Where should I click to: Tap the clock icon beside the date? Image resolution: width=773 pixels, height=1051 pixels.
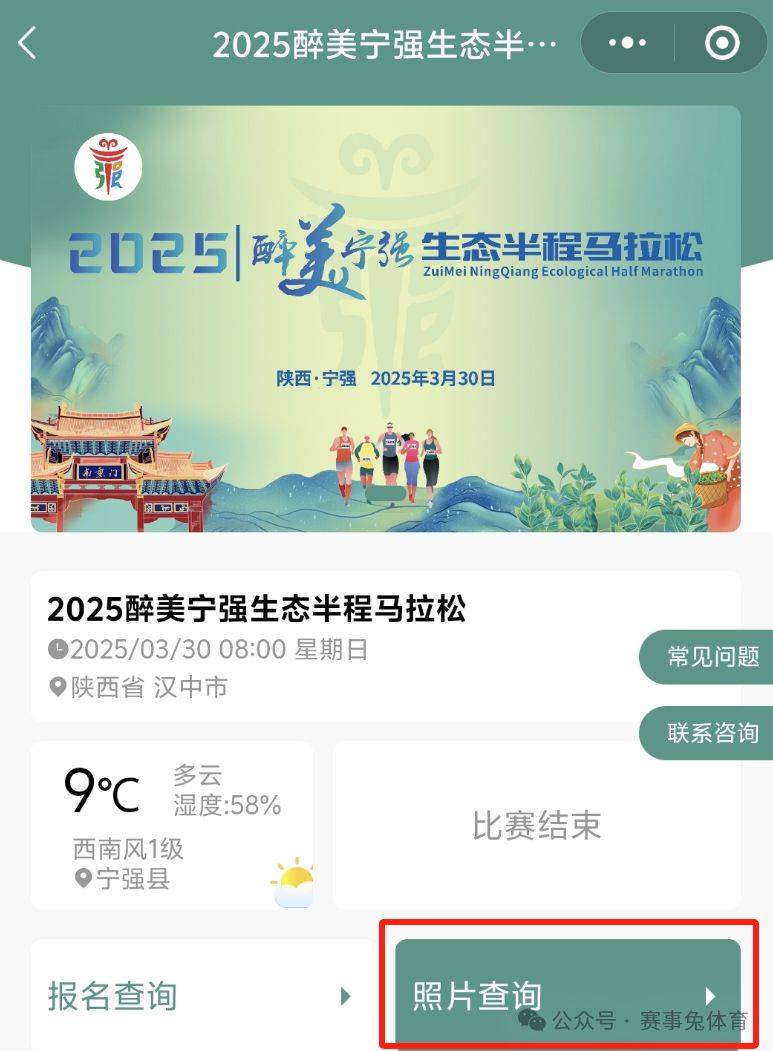(58, 649)
